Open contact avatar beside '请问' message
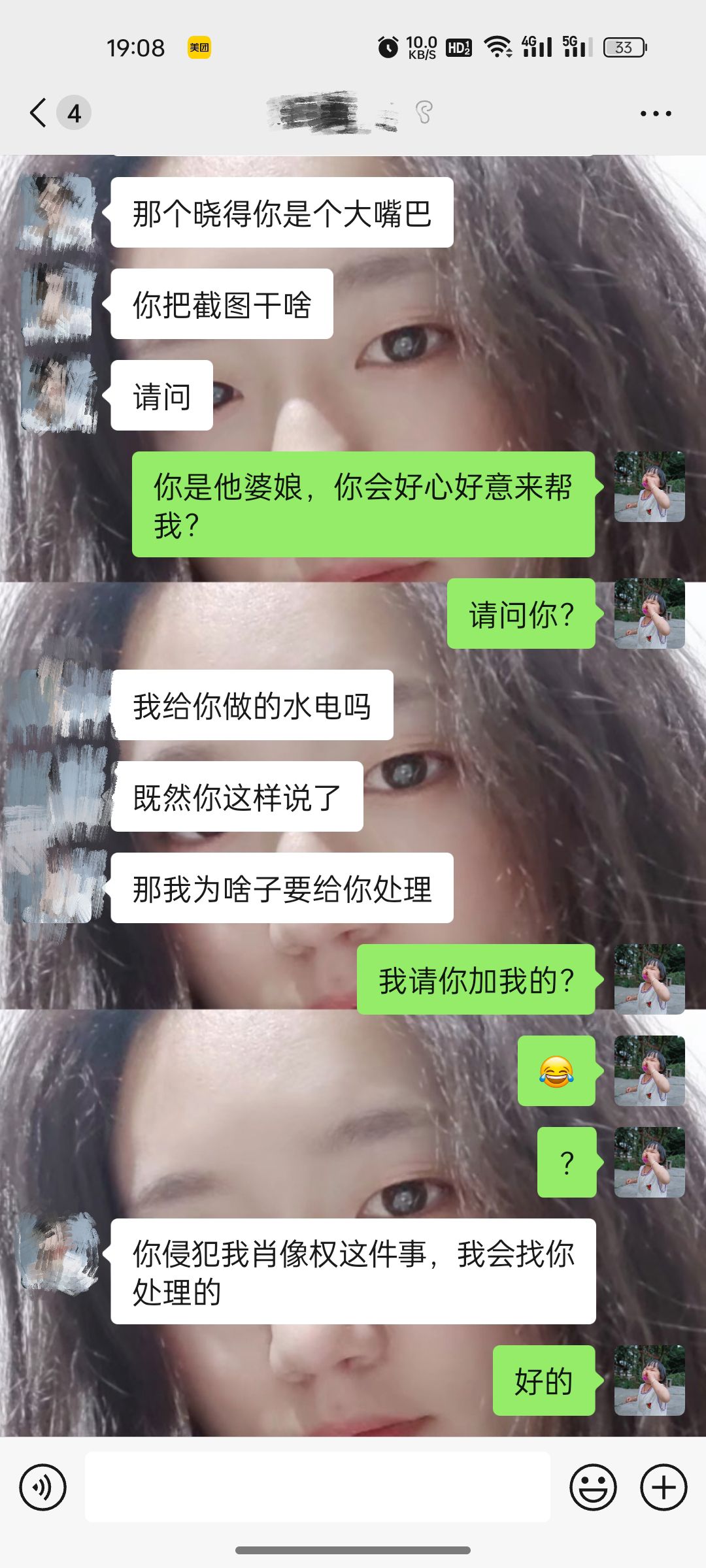706x1568 pixels. coord(58,395)
